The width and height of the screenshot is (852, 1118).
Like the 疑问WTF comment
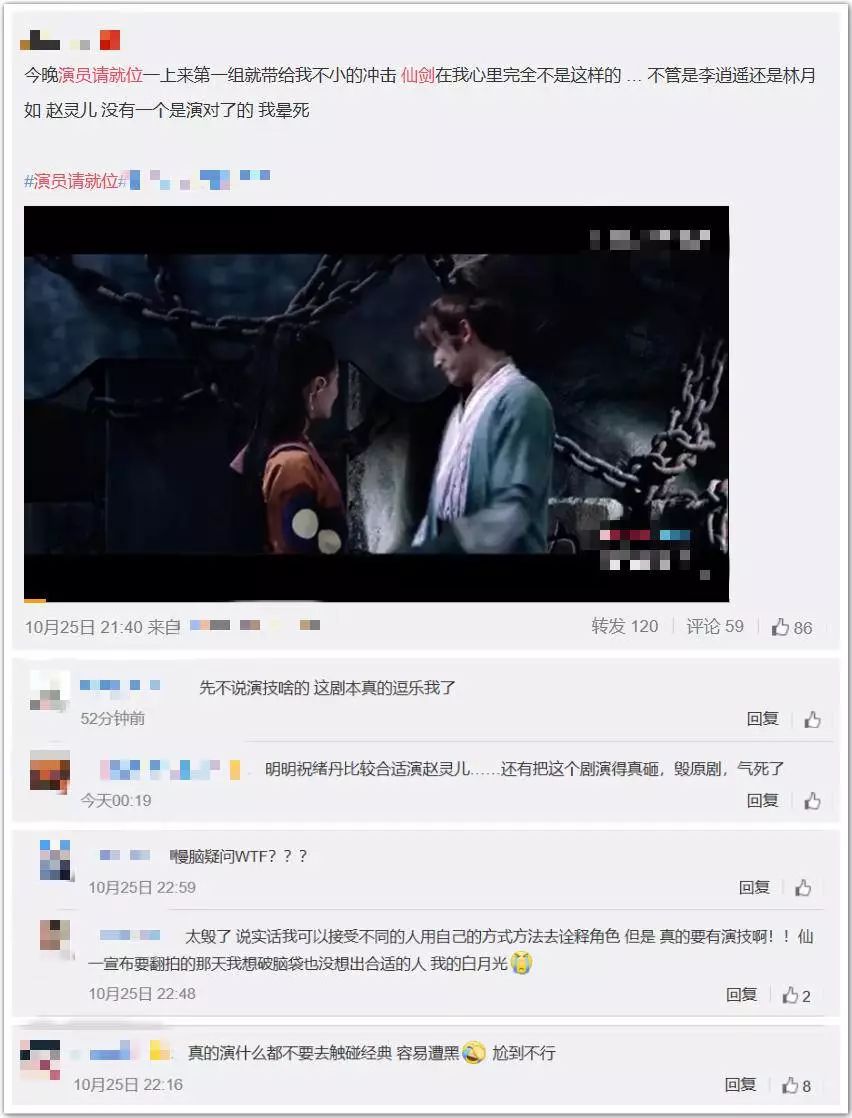click(x=804, y=888)
